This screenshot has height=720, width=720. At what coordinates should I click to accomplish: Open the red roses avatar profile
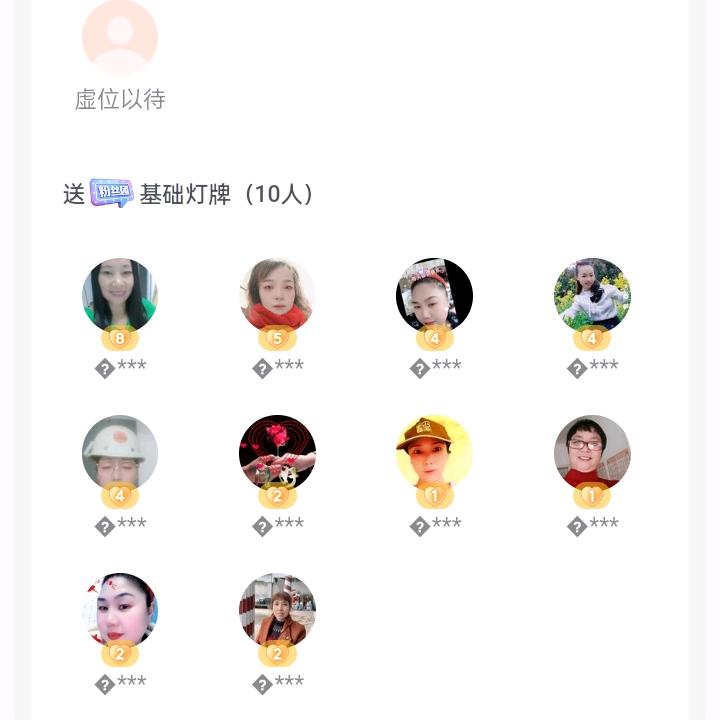(277, 453)
